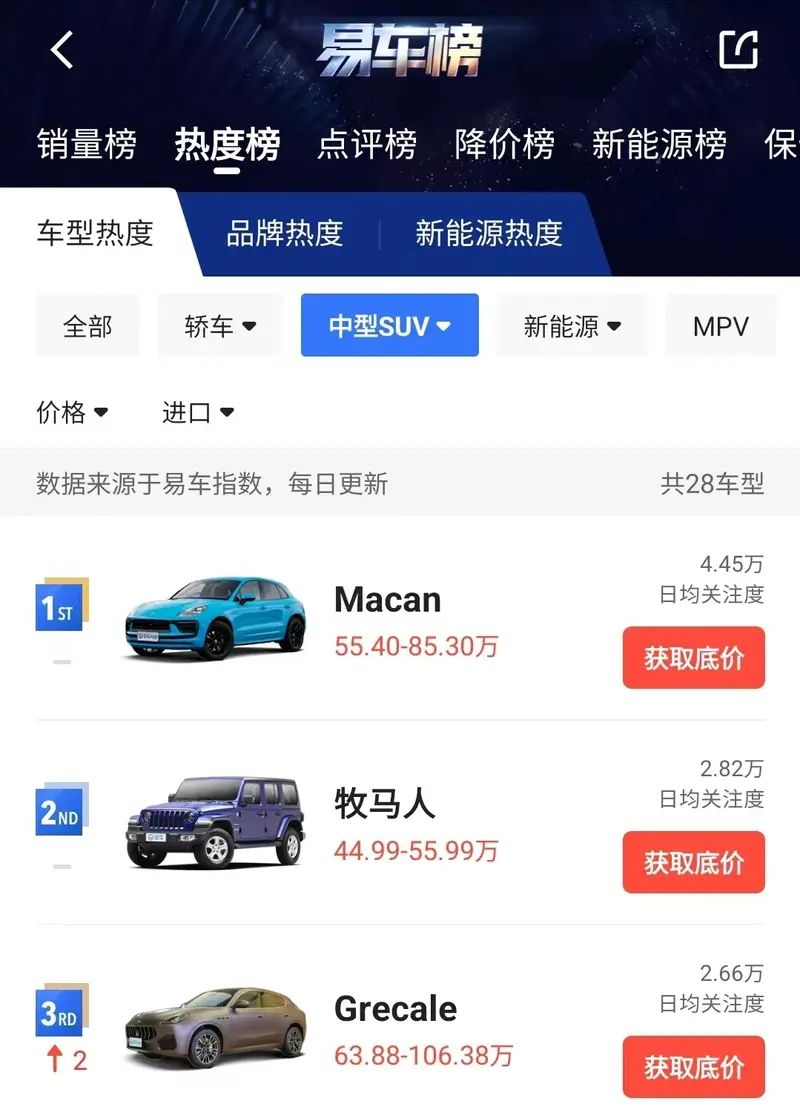Open the 价格 dropdown
Screen dimensions: 800x1118
tap(73, 412)
